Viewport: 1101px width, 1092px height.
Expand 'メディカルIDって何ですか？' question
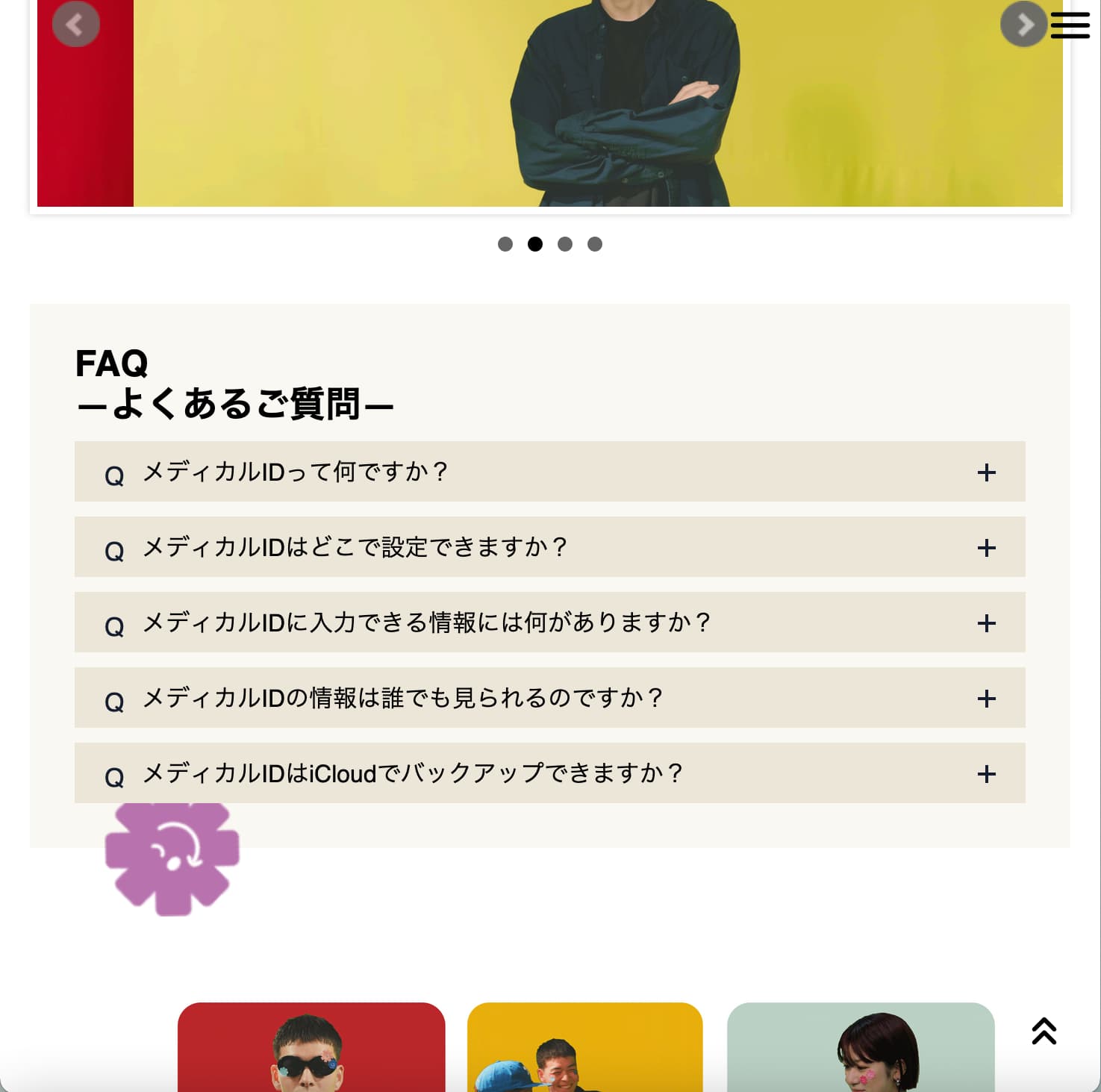click(549, 472)
